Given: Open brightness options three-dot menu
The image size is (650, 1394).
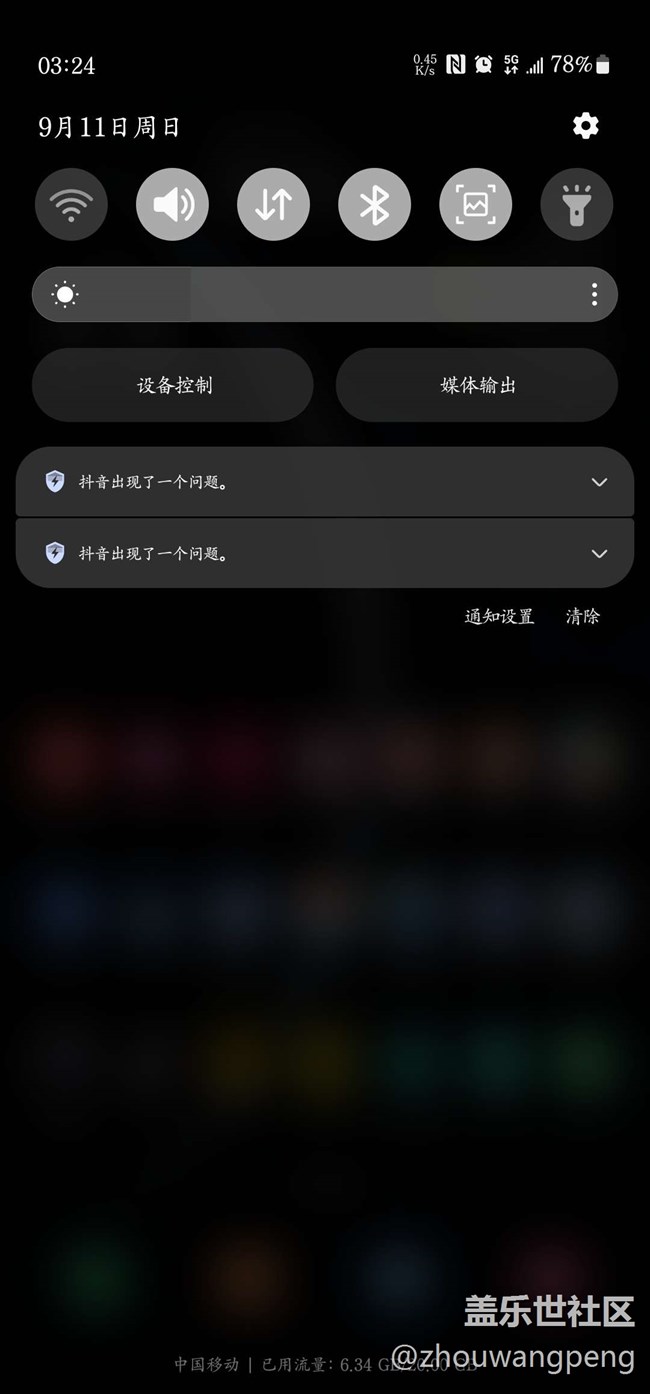Looking at the screenshot, I should point(594,294).
